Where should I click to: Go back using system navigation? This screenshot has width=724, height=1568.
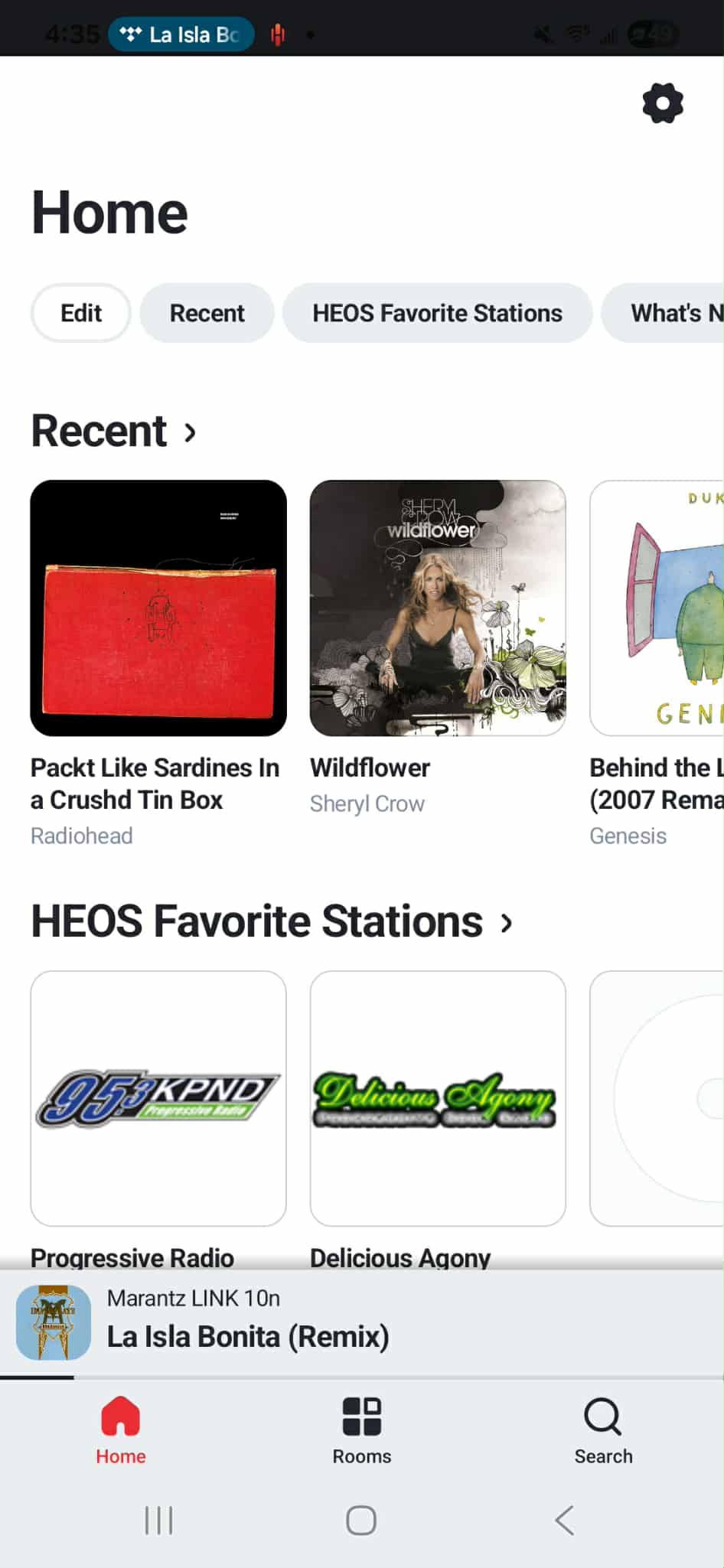tap(565, 1520)
